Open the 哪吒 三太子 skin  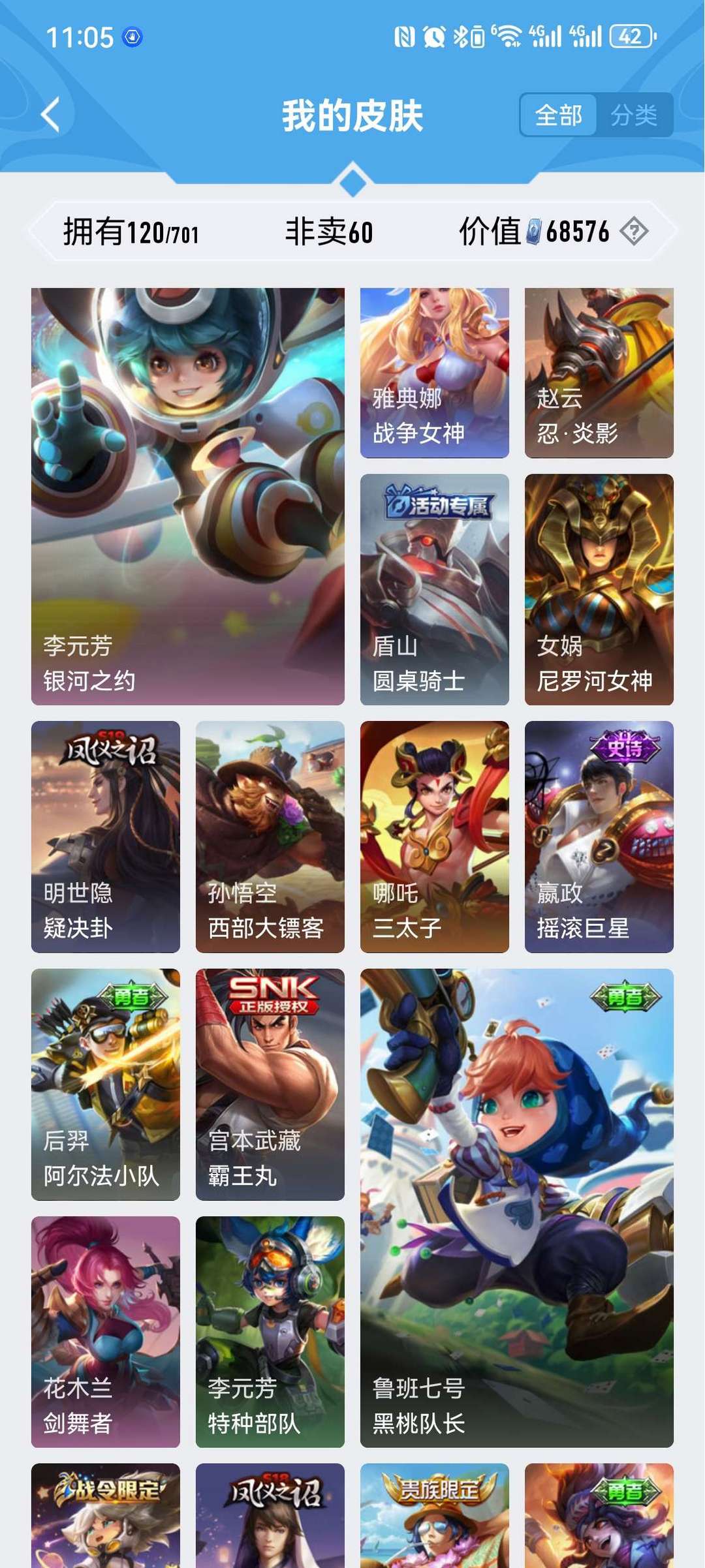(435, 837)
